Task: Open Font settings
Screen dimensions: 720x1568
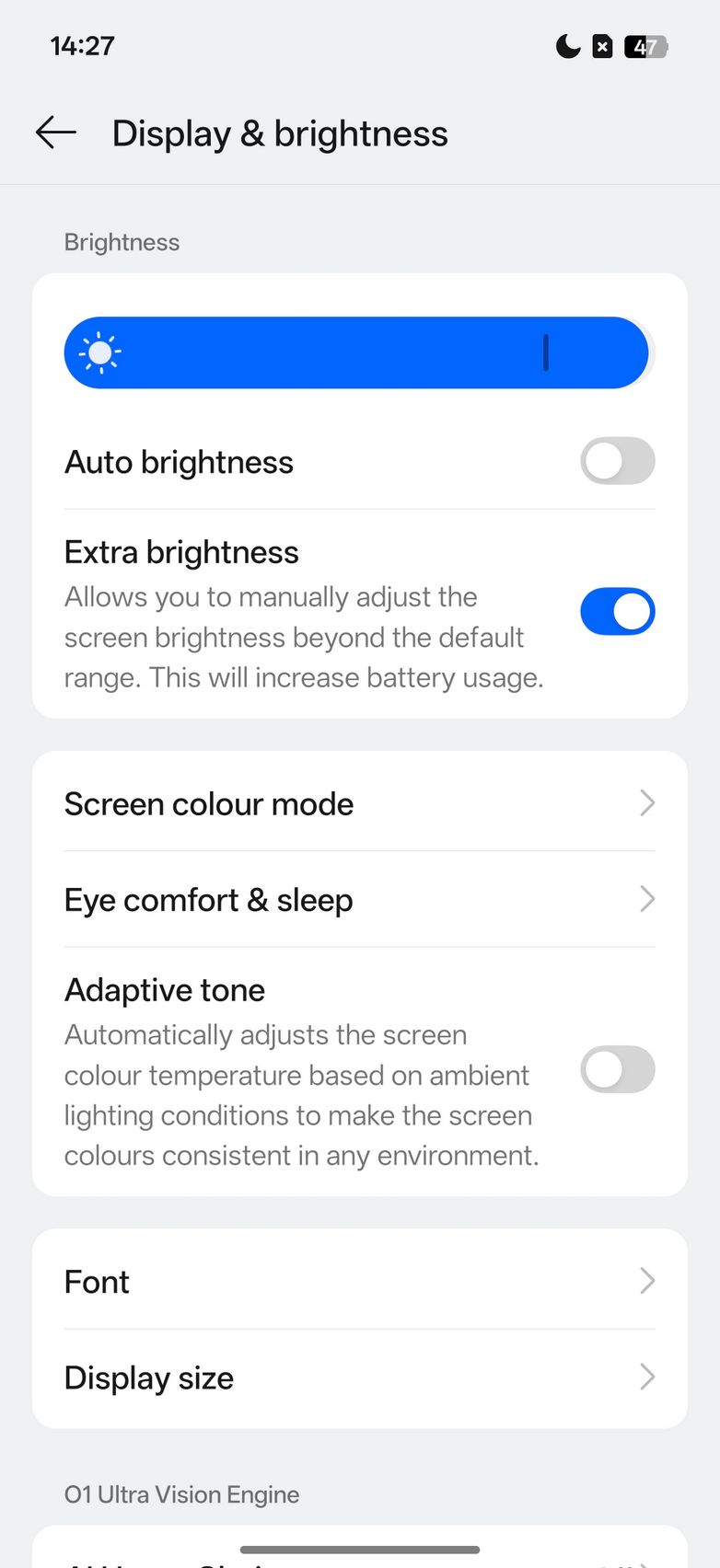Action: coord(359,1281)
